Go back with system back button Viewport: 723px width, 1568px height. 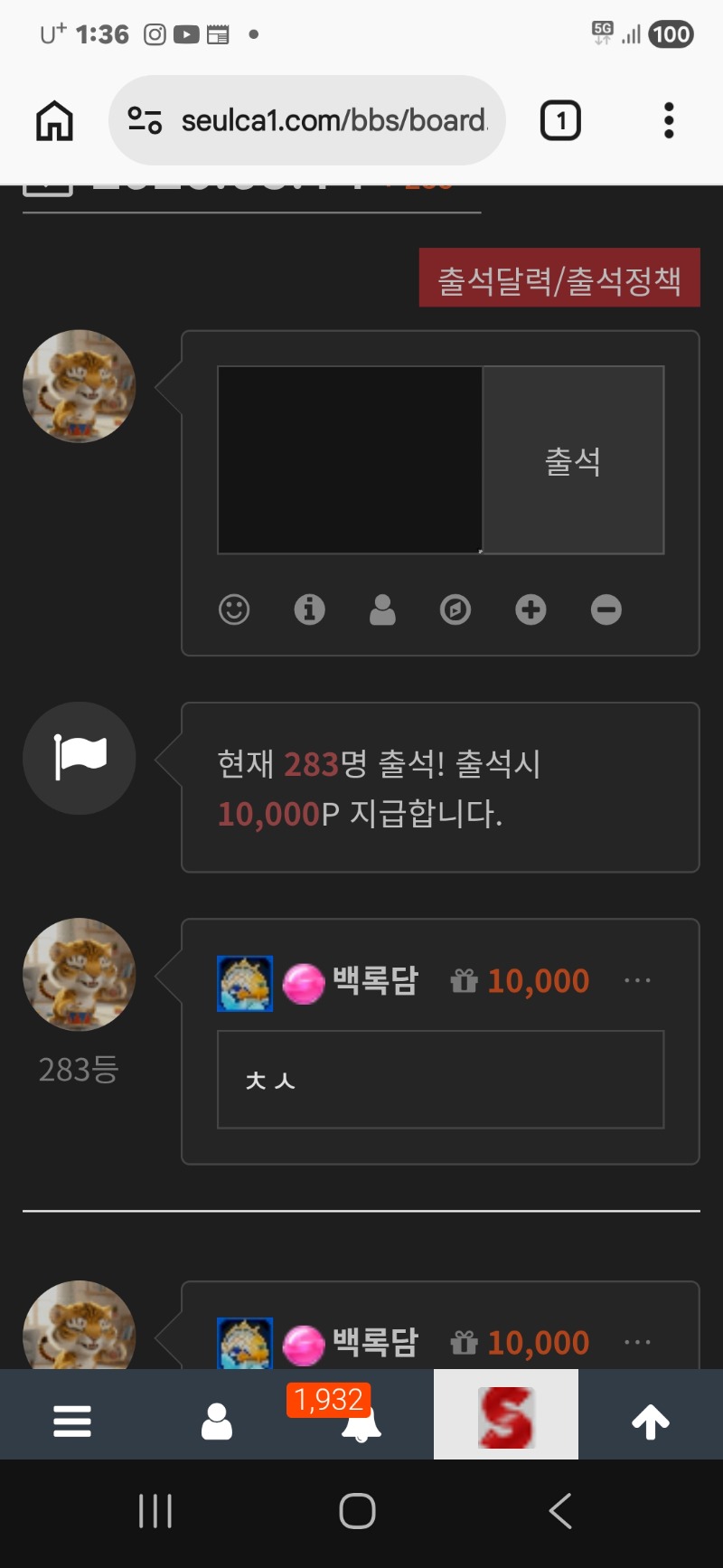[x=560, y=1511]
